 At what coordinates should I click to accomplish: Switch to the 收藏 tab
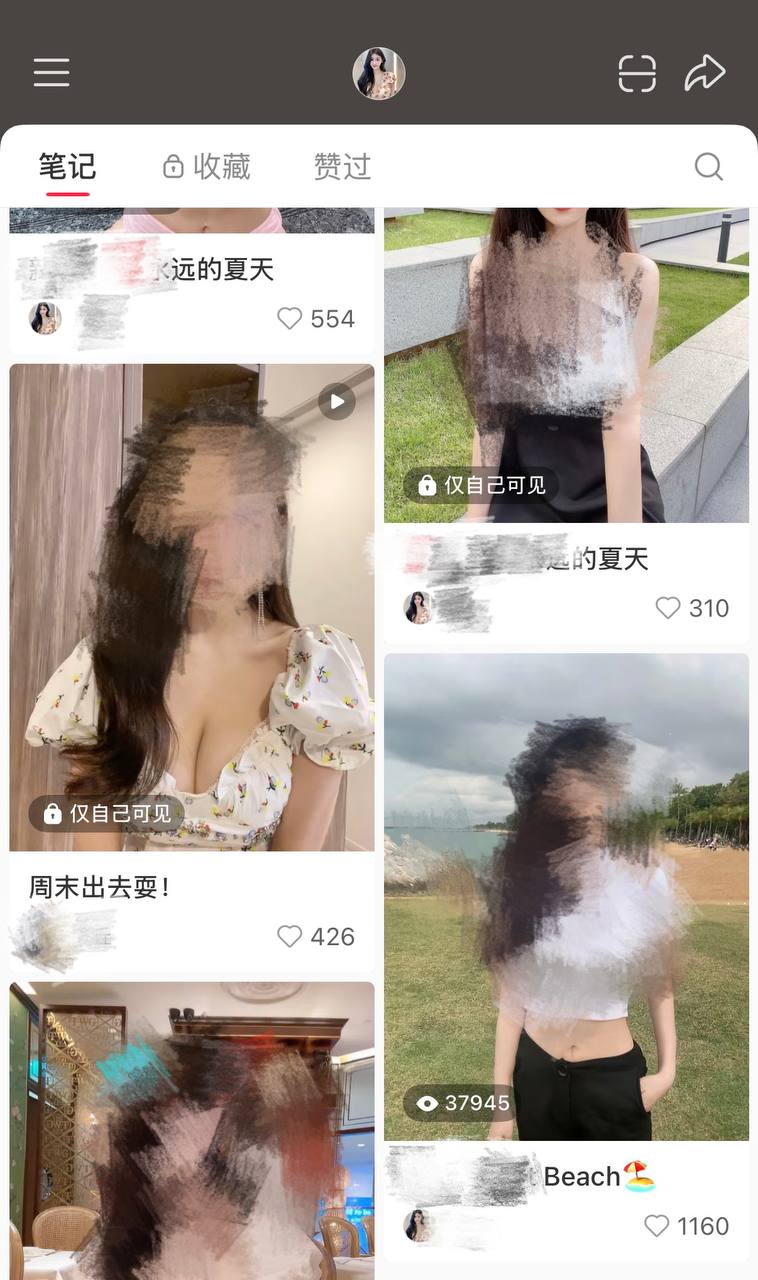(207, 166)
